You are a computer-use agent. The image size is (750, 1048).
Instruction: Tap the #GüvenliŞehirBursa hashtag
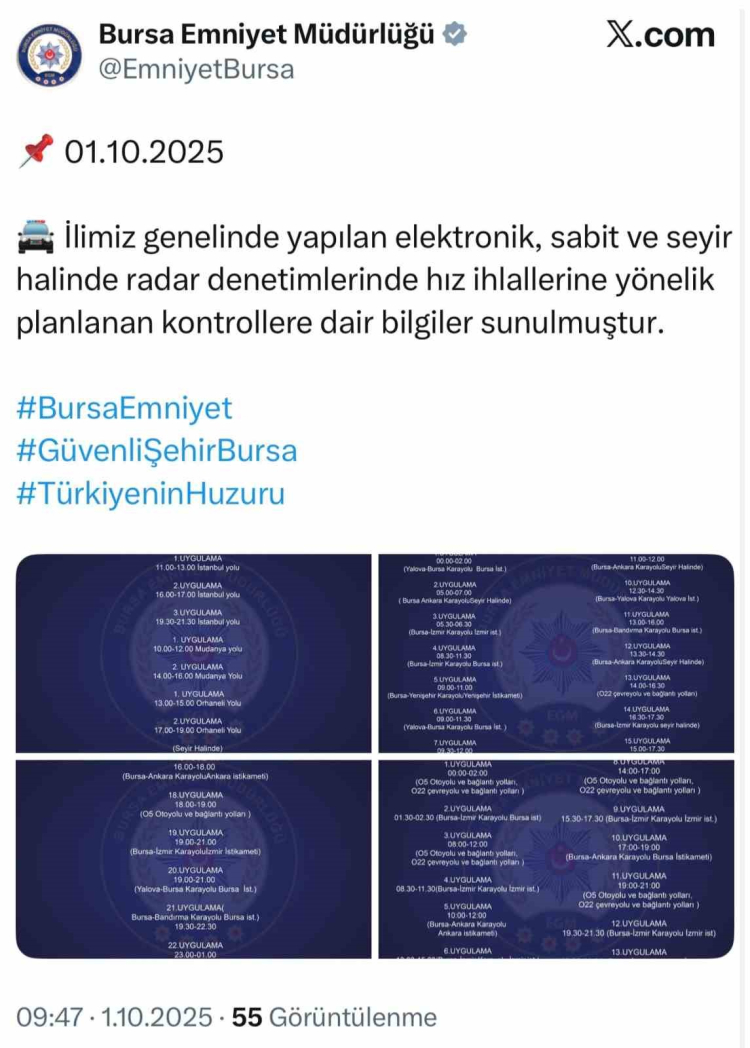point(157,451)
